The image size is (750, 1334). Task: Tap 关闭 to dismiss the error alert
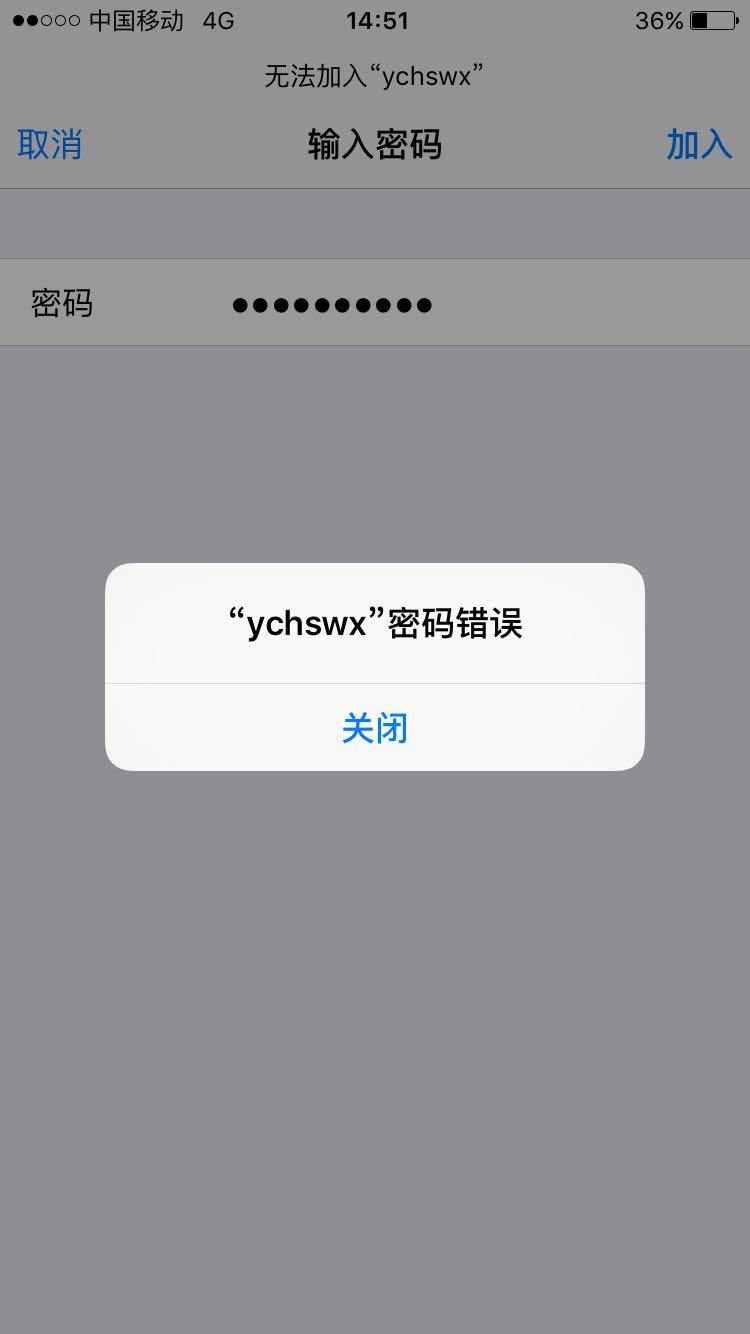pyautogui.click(x=374, y=728)
